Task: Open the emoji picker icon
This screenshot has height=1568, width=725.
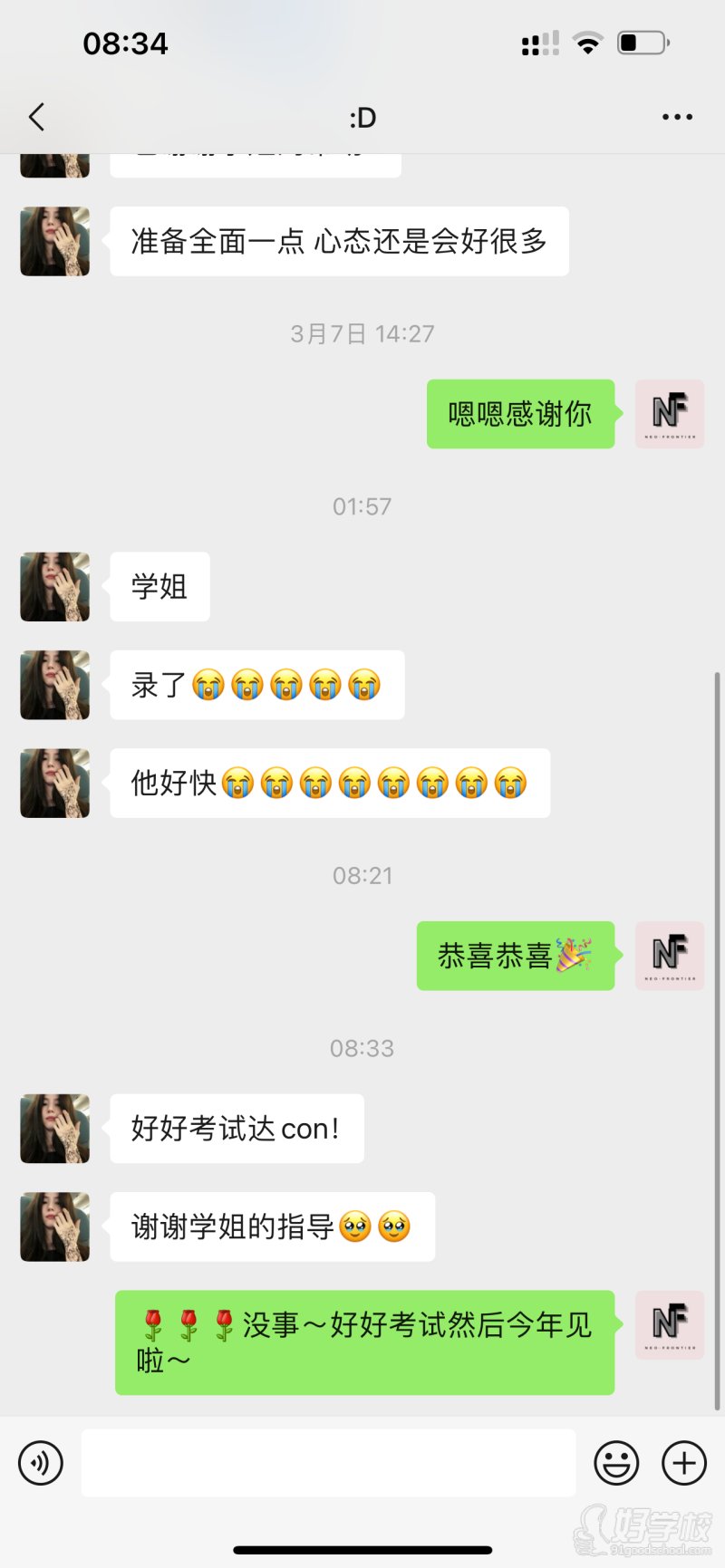Action: click(x=616, y=1462)
